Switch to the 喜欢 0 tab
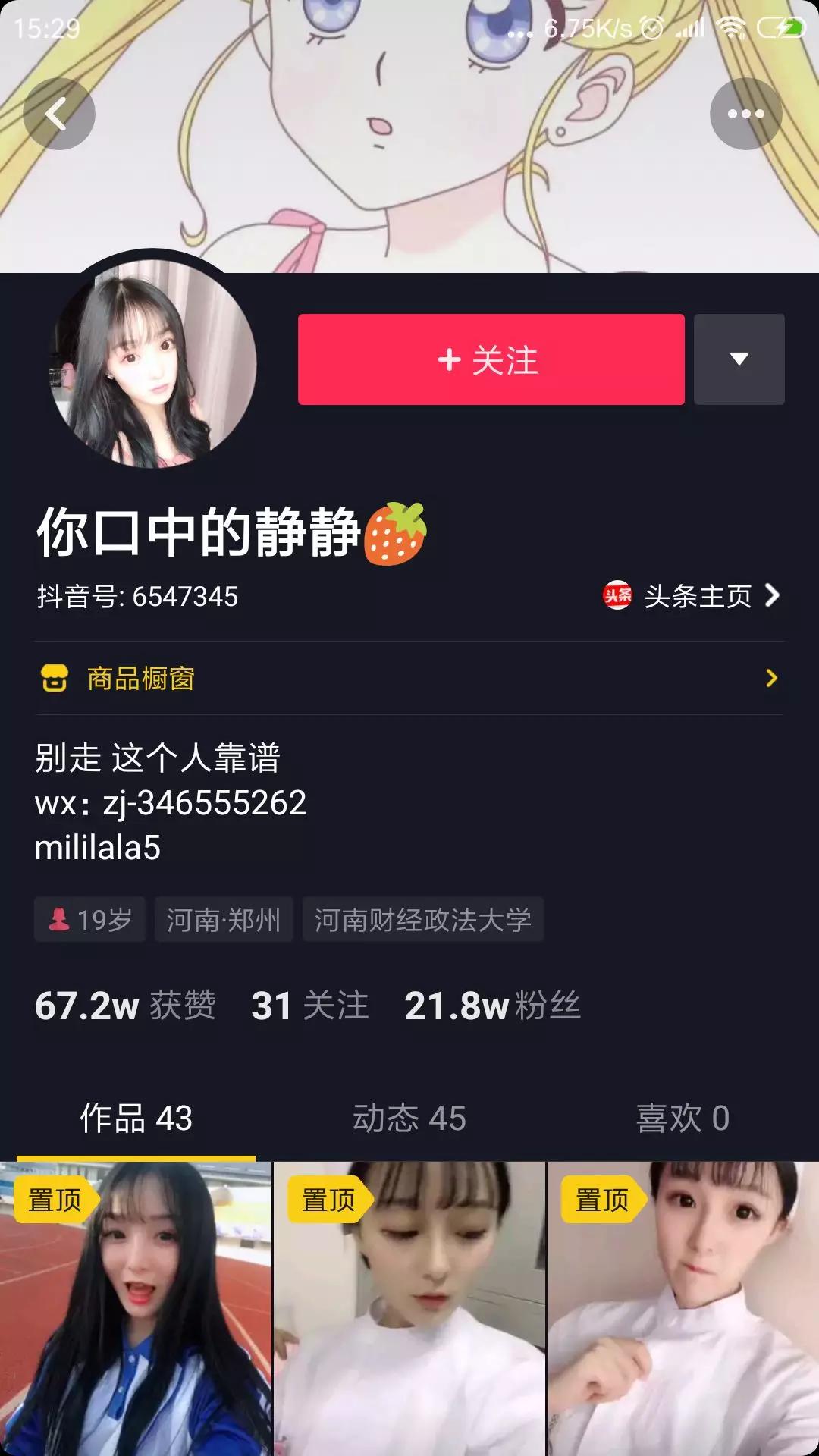This screenshot has width=819, height=1456. [682, 1118]
